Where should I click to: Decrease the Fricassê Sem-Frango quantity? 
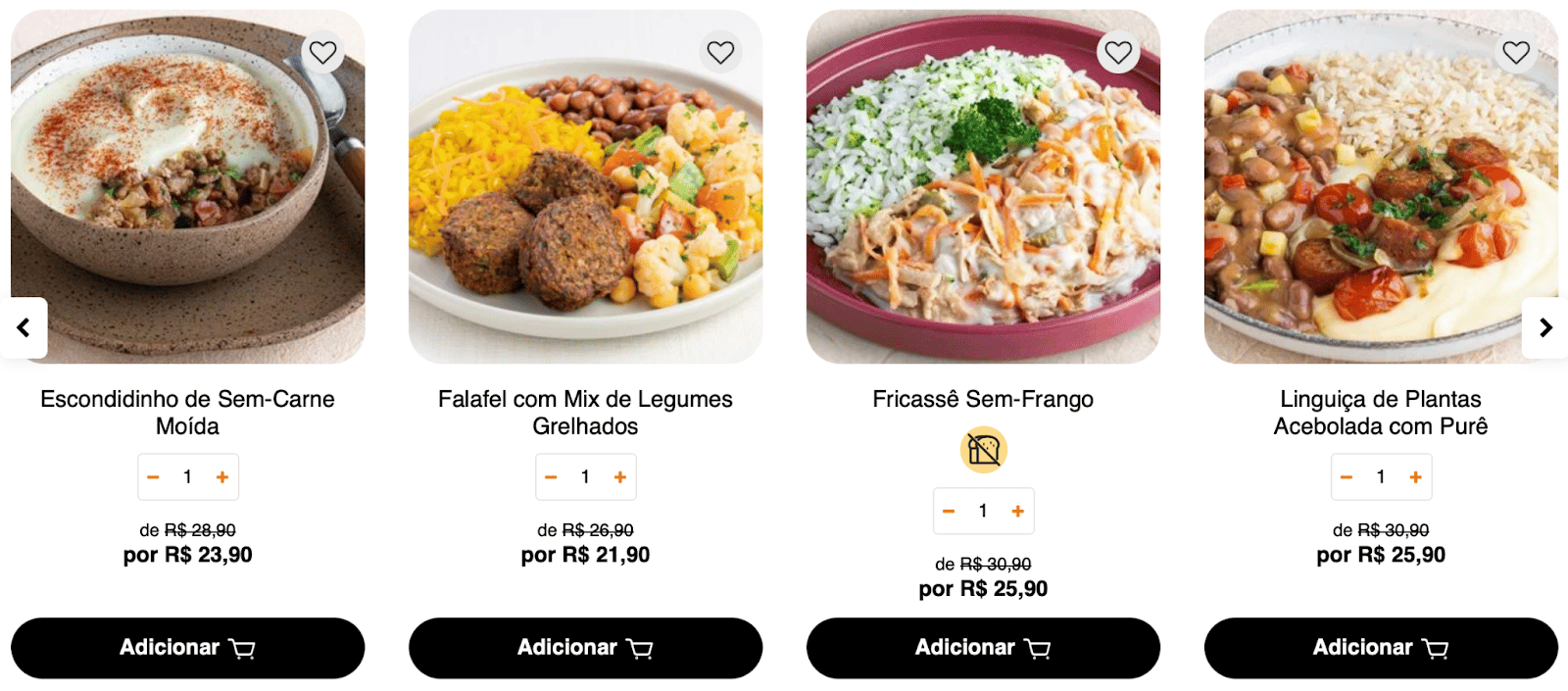pyautogui.click(x=949, y=512)
